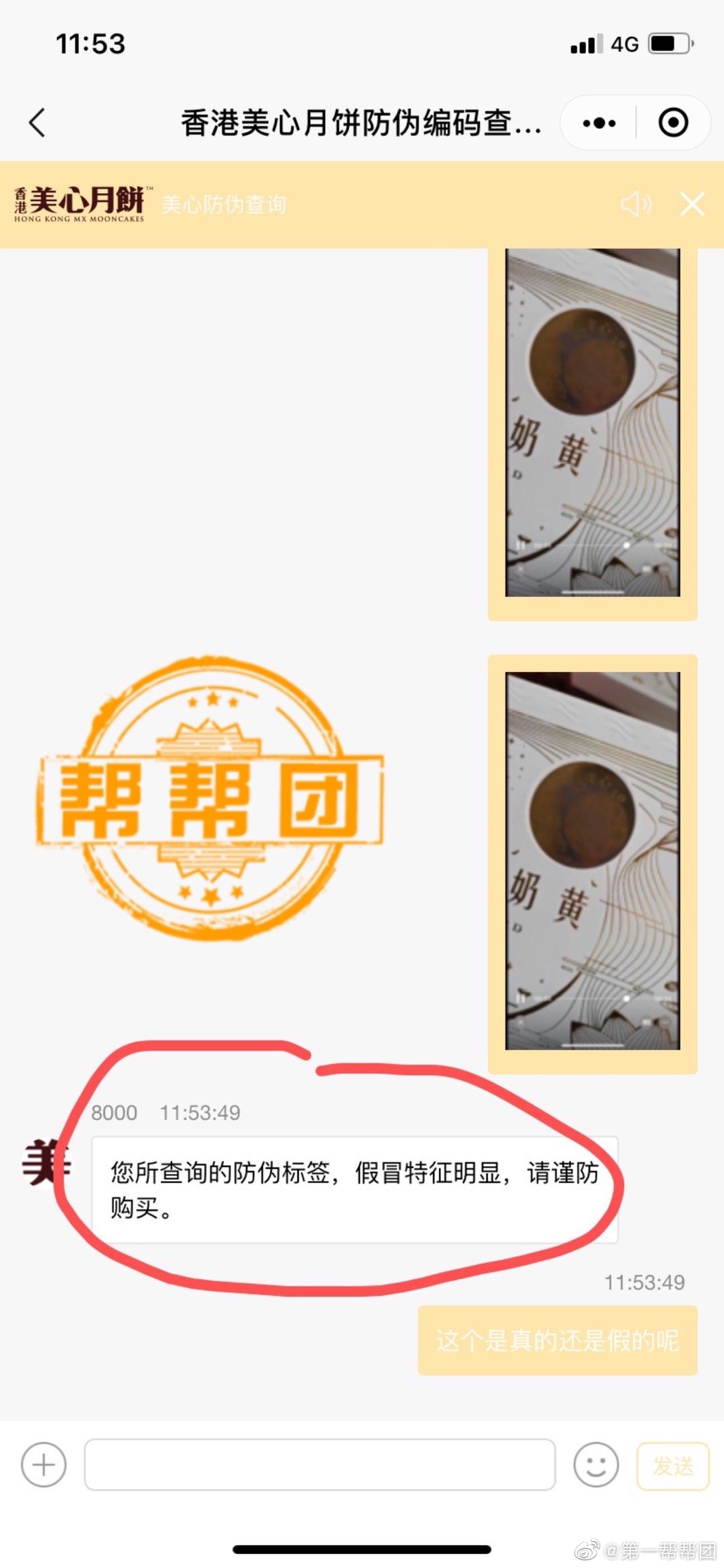The image size is (724, 1568).
Task: Focus the message text input field
Action: pyautogui.click(x=320, y=1465)
